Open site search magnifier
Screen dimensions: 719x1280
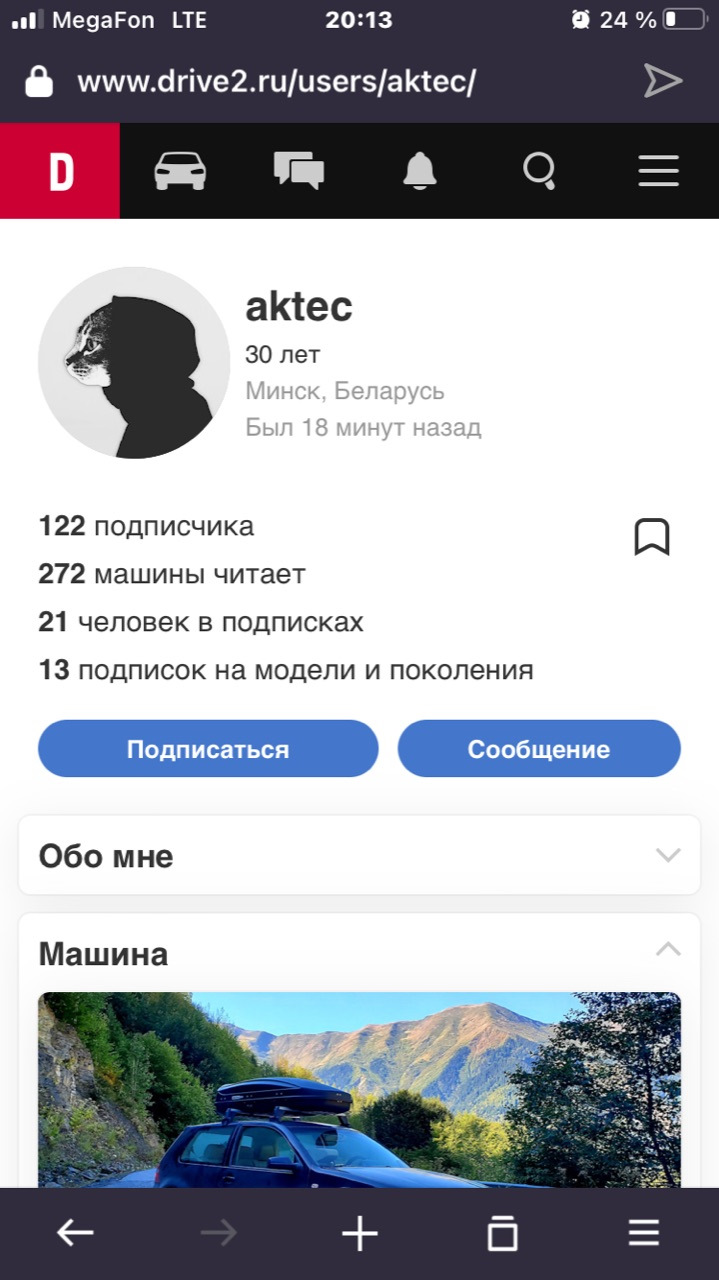coord(540,171)
